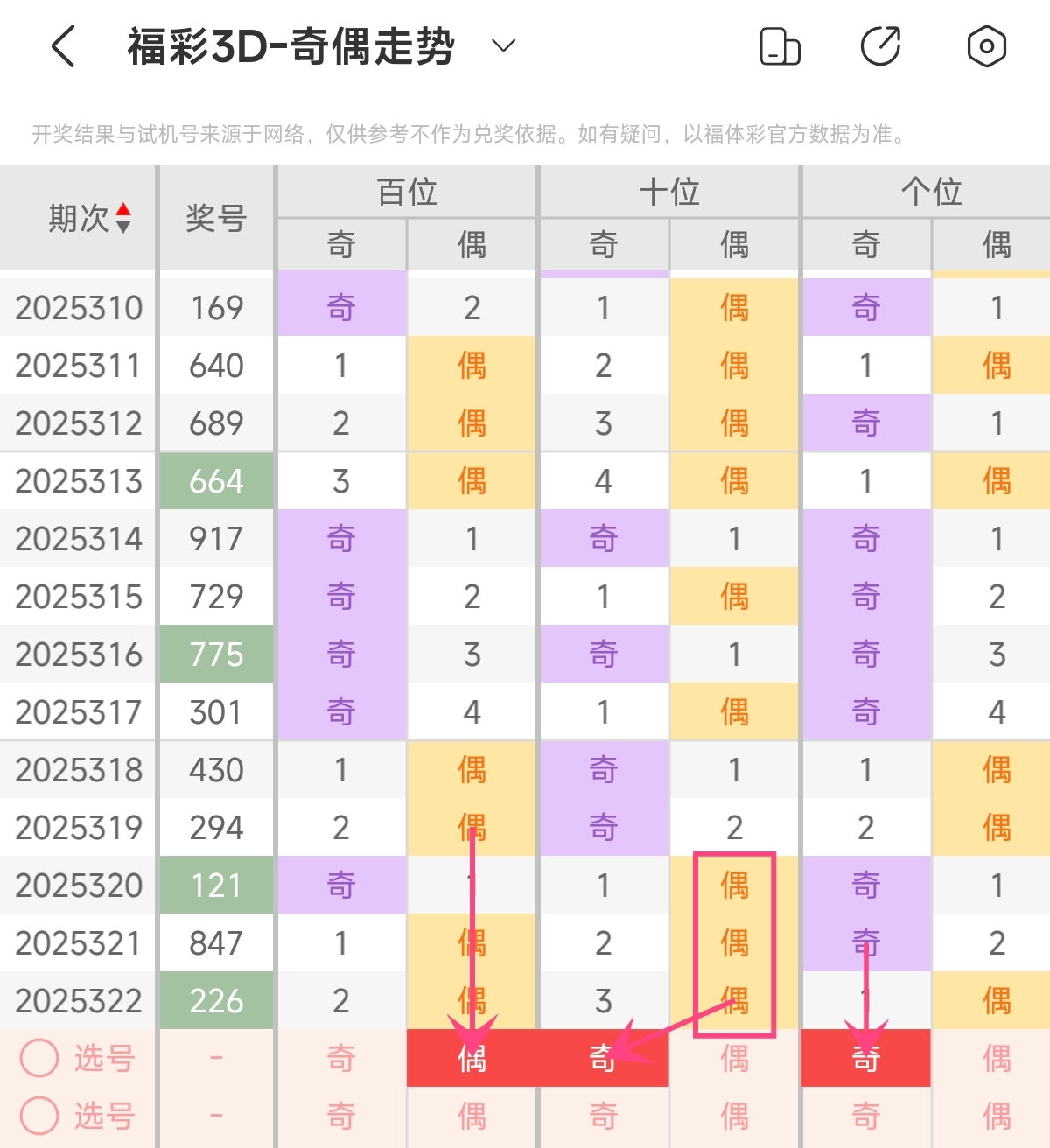The width and height of the screenshot is (1050, 1148).
Task: Deselect the red 百位 偶 cell
Action: [472, 1058]
